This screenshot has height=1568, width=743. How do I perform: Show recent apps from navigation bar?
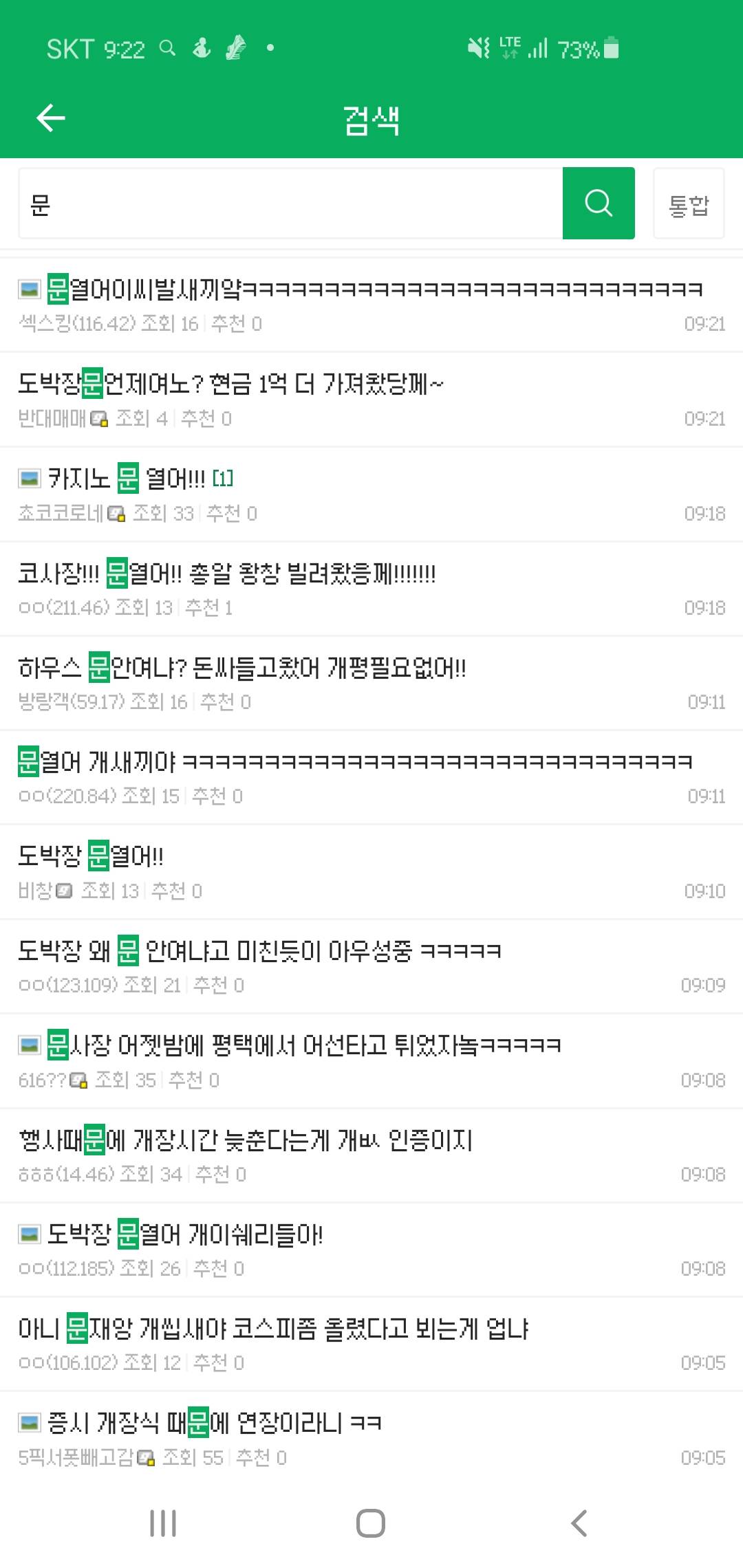(163, 1523)
